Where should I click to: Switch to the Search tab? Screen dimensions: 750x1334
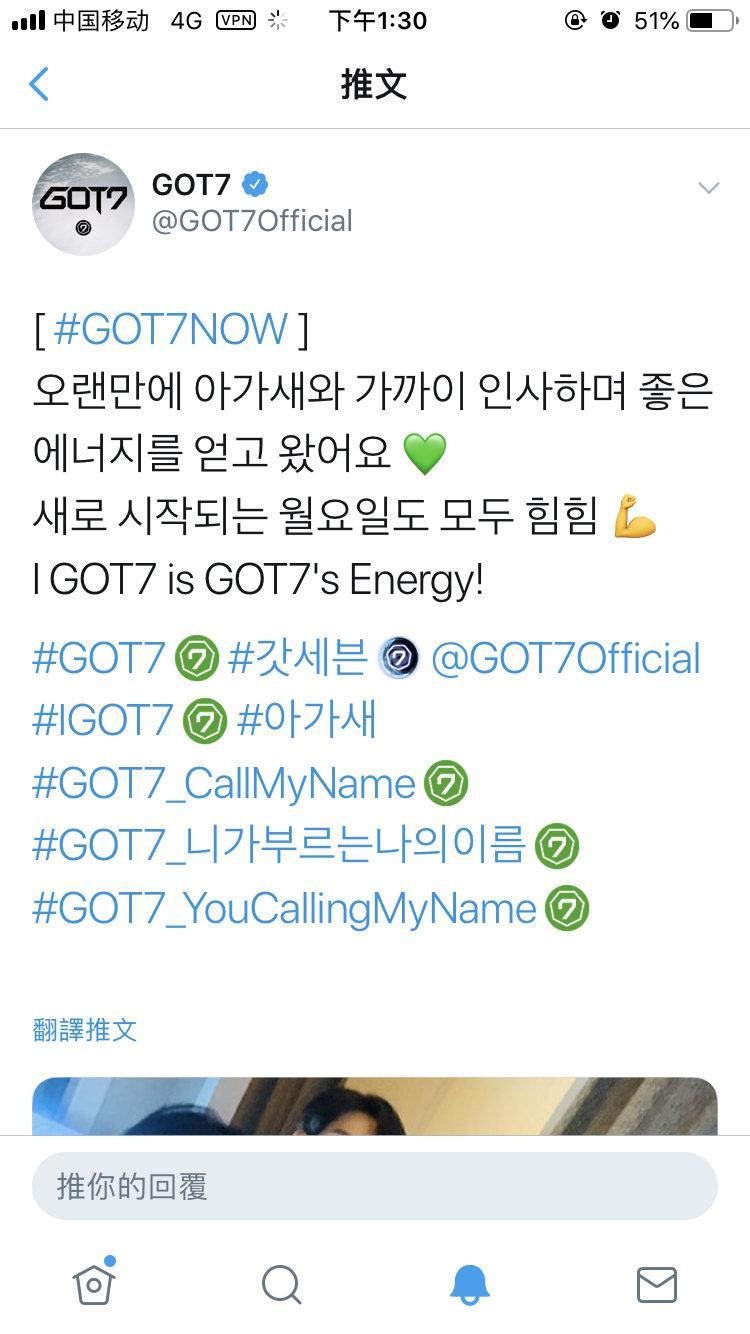tap(281, 1284)
